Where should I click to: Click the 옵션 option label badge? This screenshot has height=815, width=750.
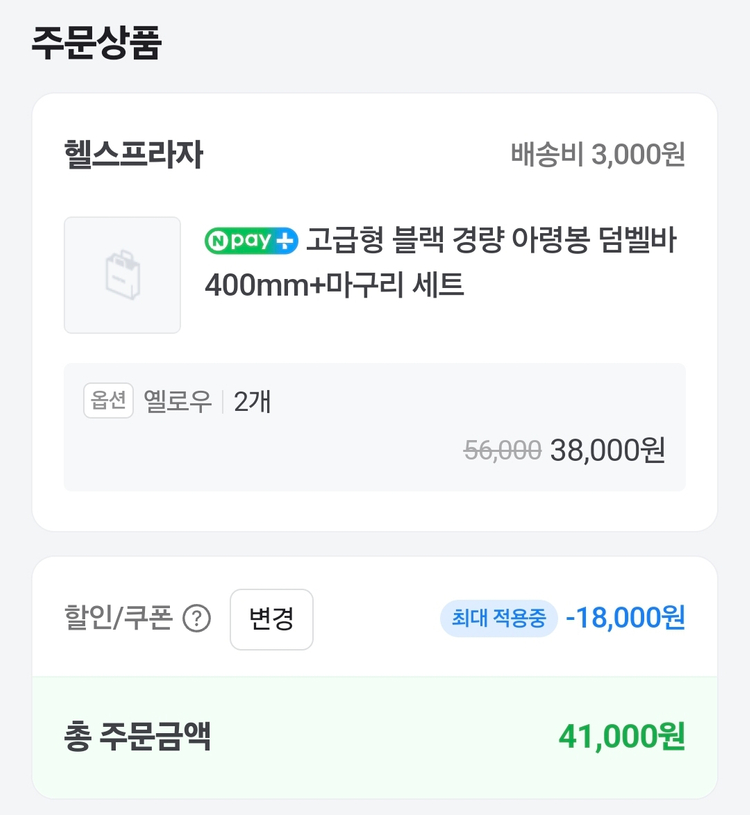pyautogui.click(x=107, y=401)
